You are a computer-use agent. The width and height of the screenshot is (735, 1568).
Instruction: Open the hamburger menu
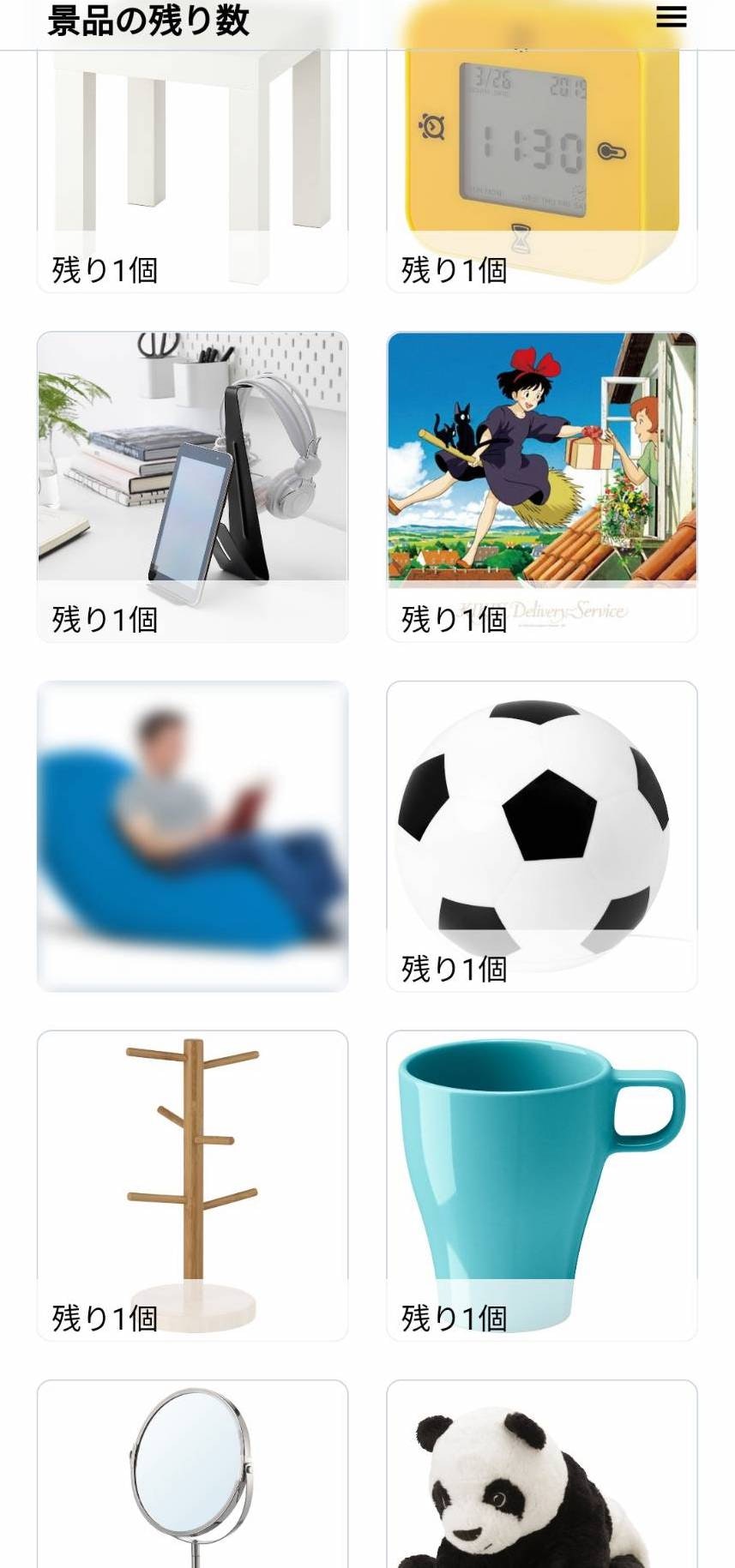[671, 17]
